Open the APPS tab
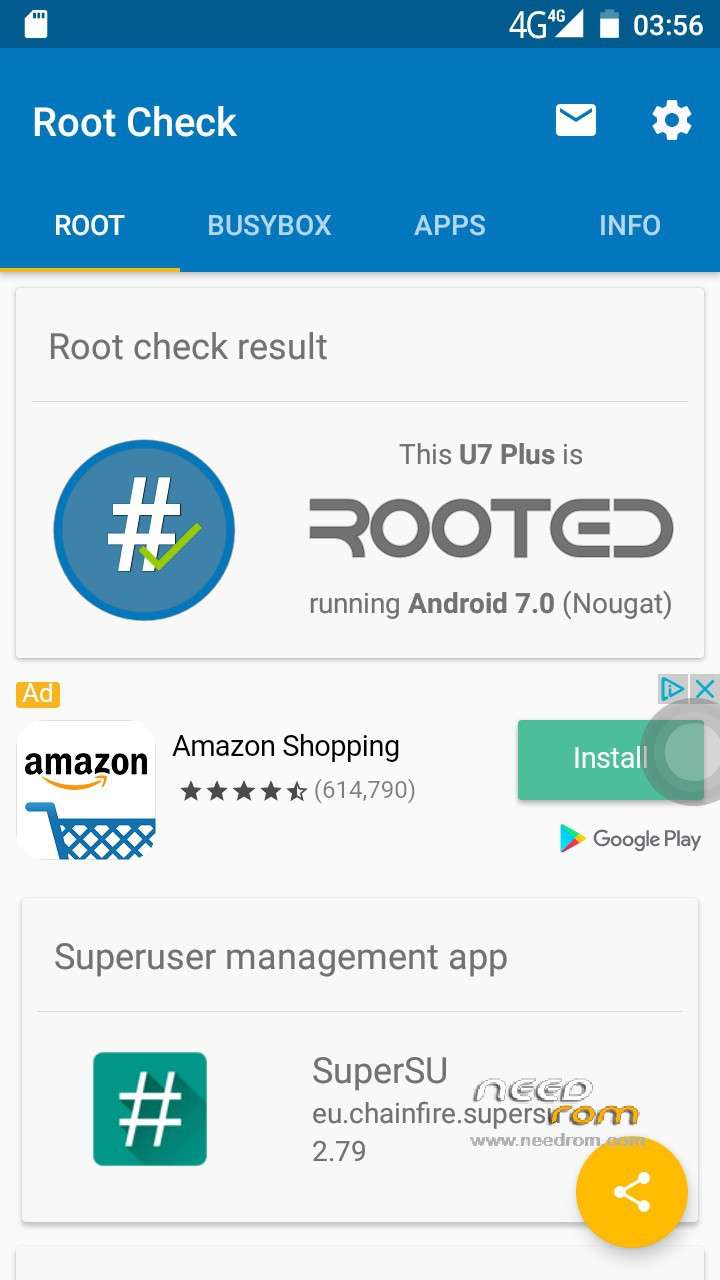Viewport: 720px width, 1280px height. click(x=450, y=226)
